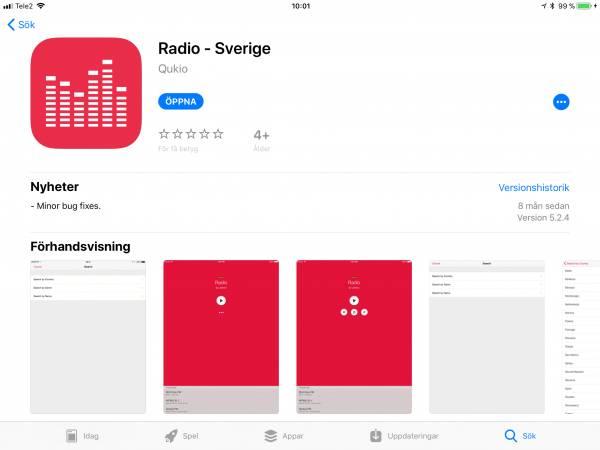Open the Uppdateringar tab

tap(400, 436)
